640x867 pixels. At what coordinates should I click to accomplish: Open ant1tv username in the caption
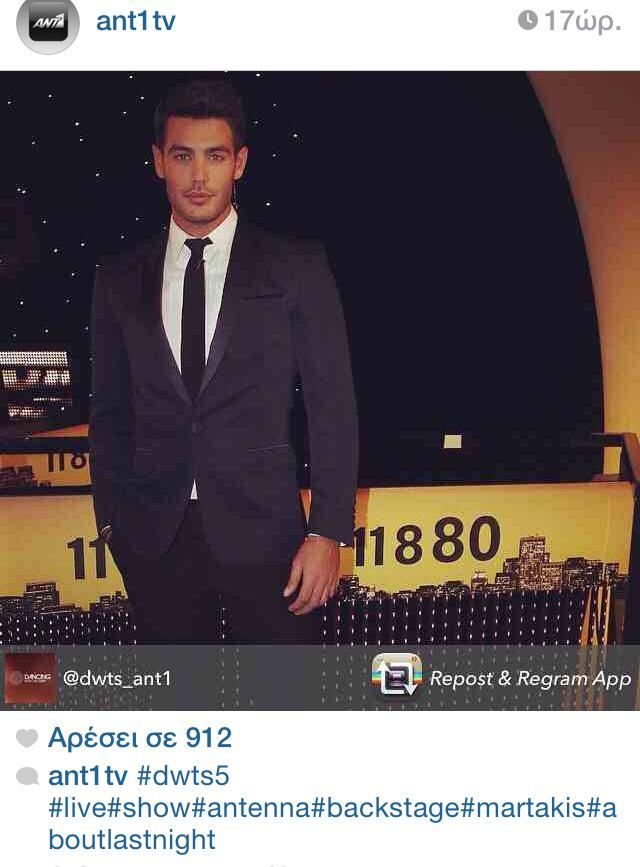coord(87,776)
